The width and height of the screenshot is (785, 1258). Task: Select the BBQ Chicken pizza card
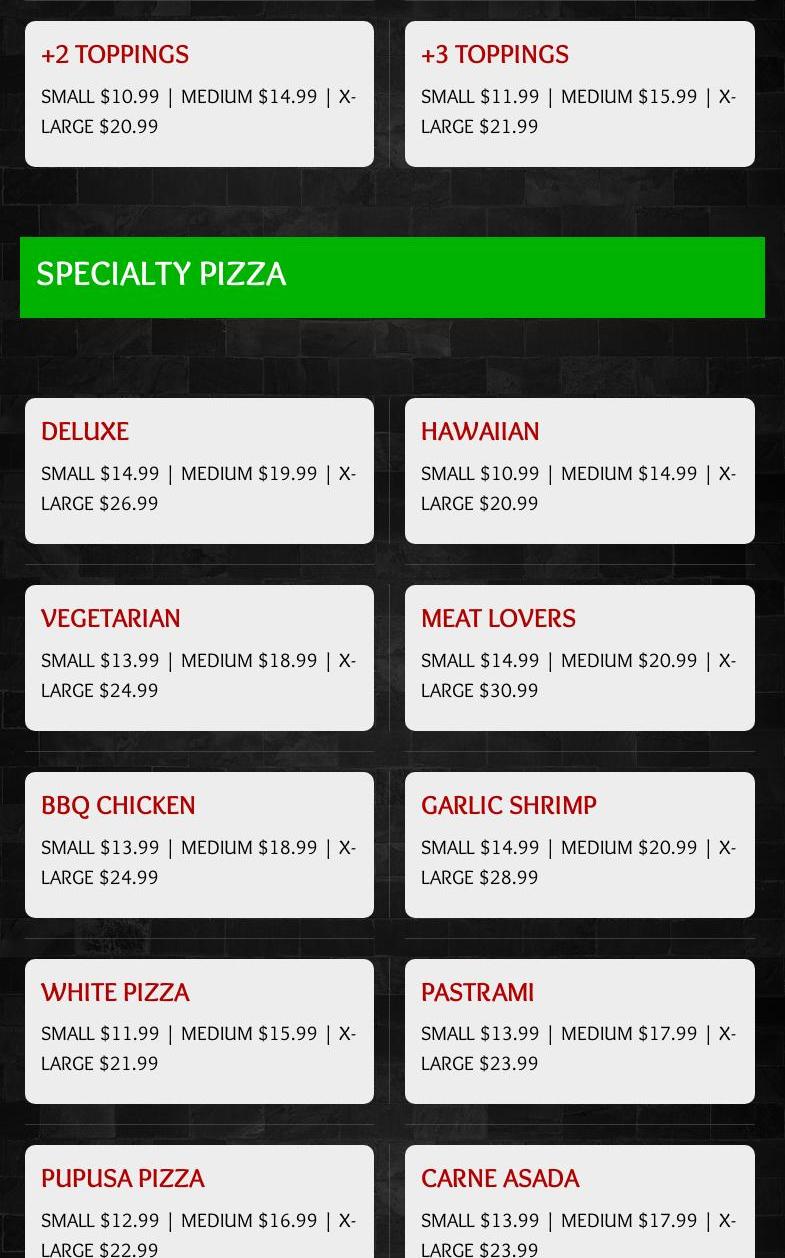[x=199, y=844]
